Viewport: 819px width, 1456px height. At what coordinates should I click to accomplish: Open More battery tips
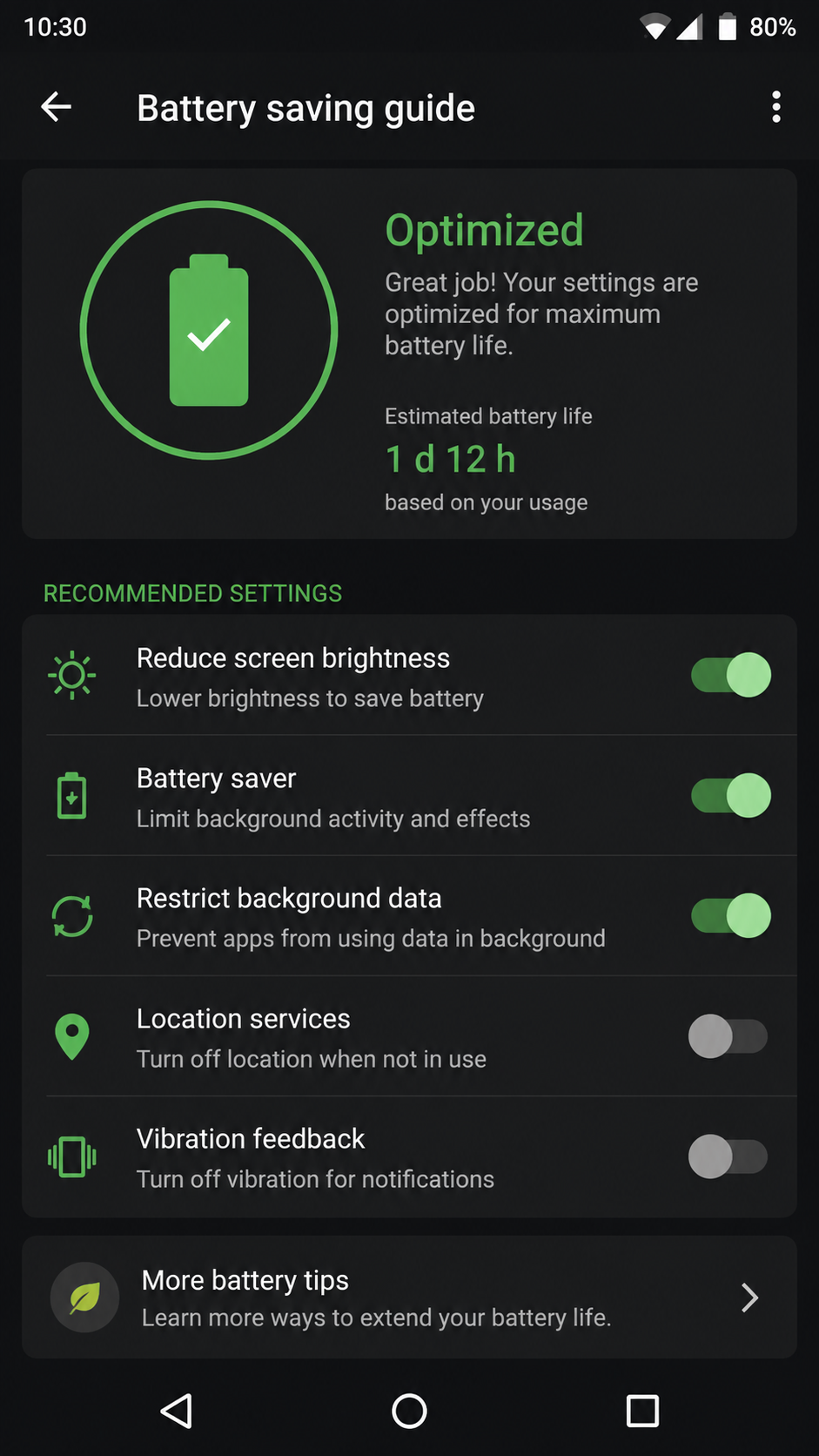click(409, 1298)
